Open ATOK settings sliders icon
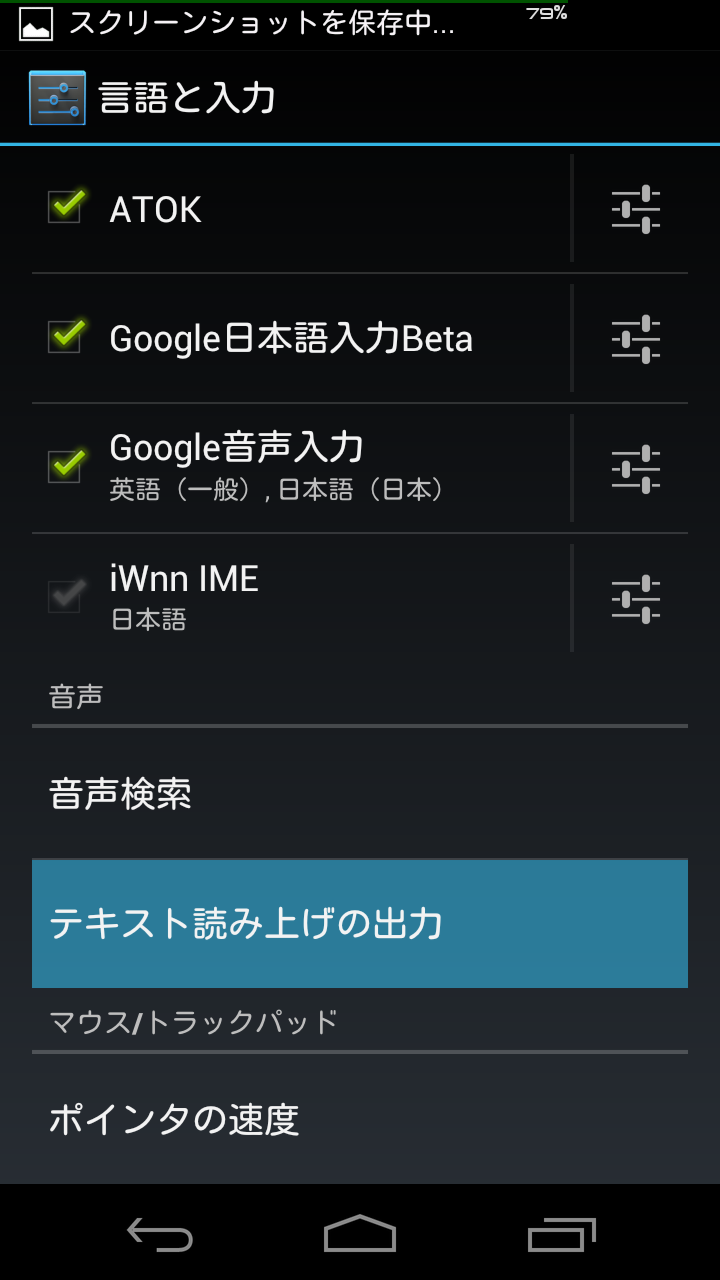Screen dimensions: 720x1280 636,209
